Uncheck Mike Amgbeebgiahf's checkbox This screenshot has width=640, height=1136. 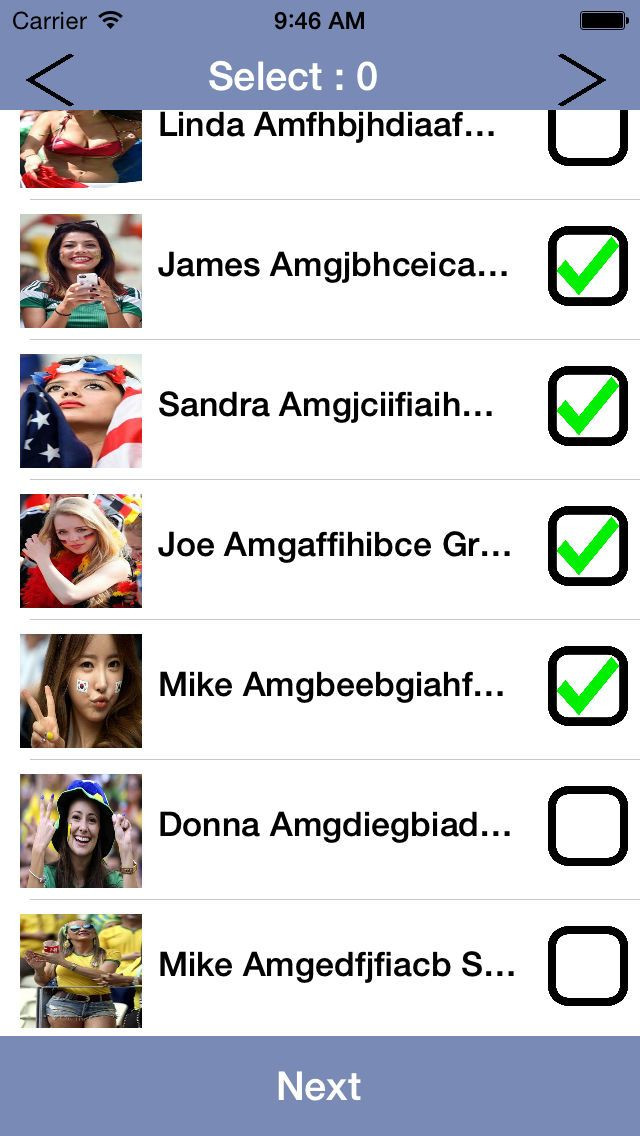coord(587,686)
